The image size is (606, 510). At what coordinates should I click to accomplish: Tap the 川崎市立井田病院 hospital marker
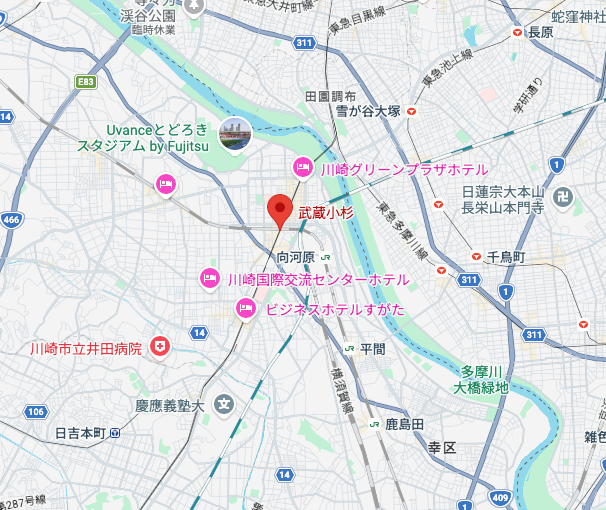(x=159, y=346)
